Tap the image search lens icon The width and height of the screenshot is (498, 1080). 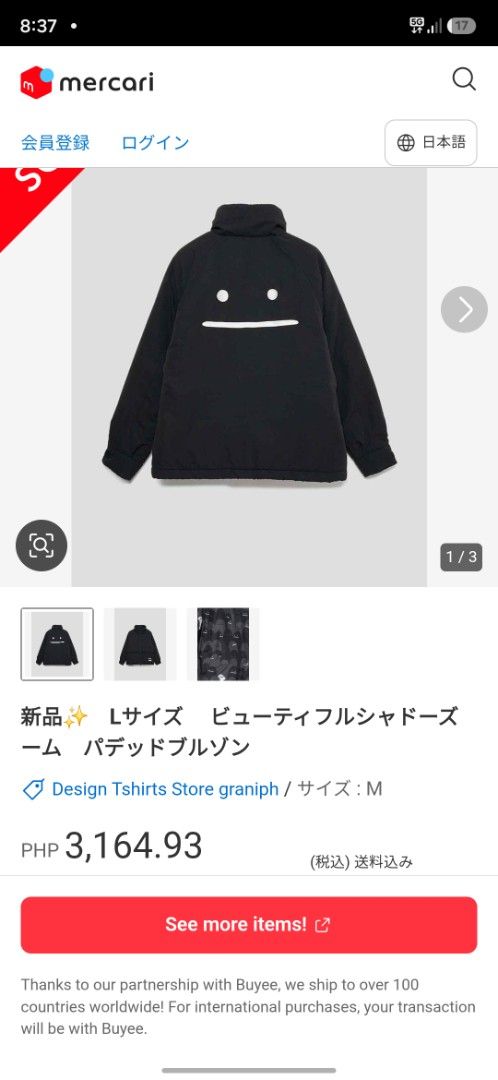[x=41, y=546]
